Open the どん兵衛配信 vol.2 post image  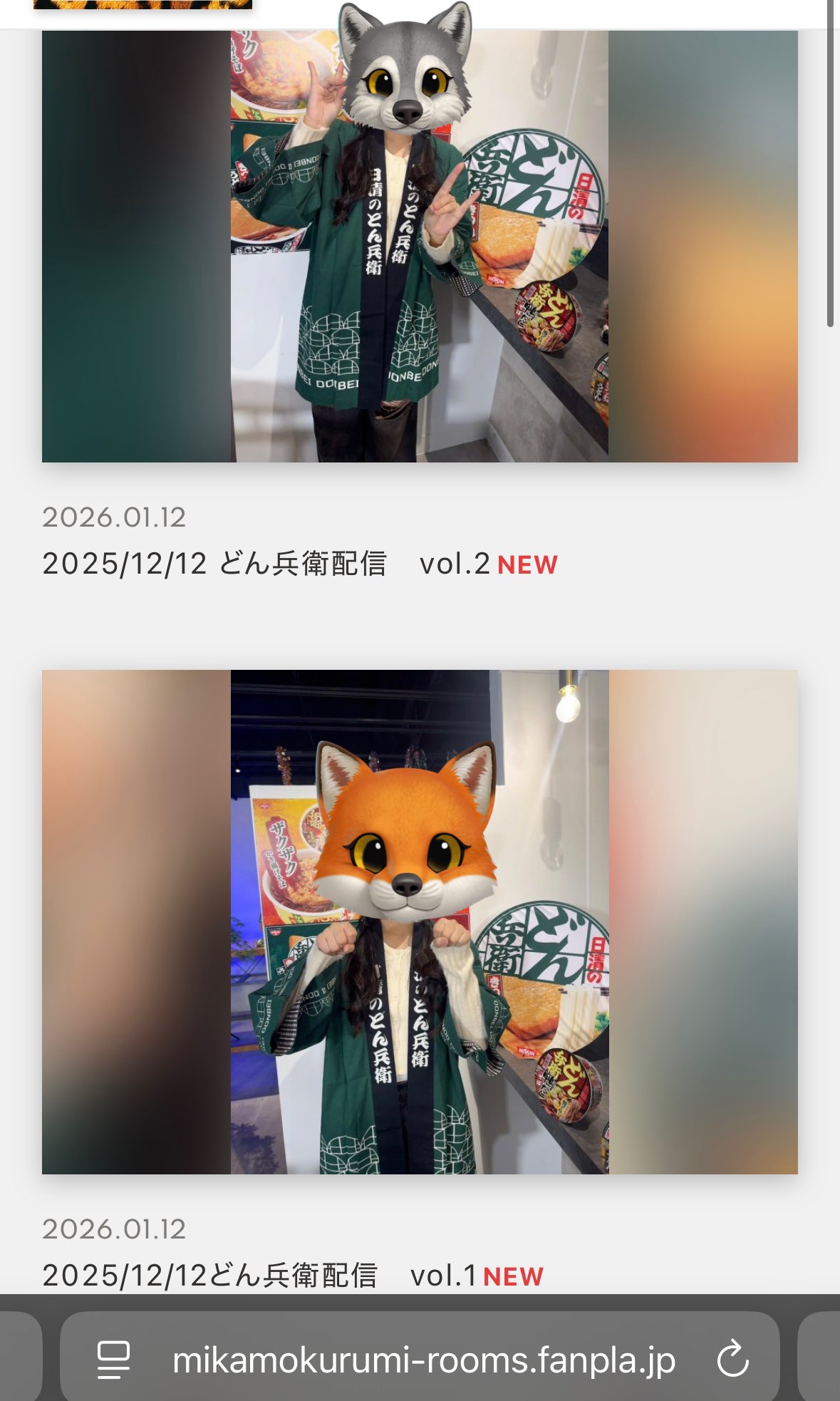pos(420,246)
